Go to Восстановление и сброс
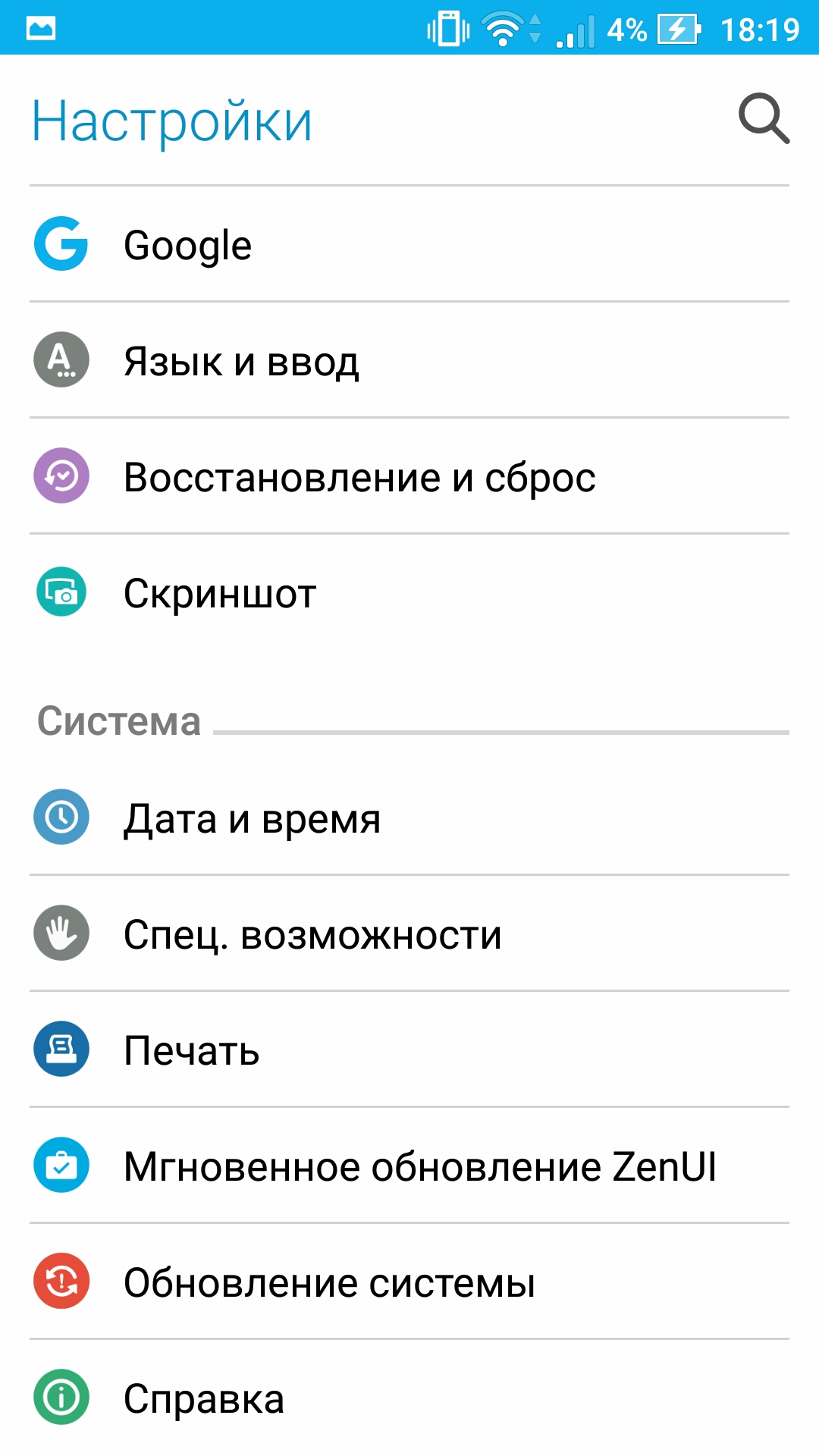 pyautogui.click(x=409, y=476)
